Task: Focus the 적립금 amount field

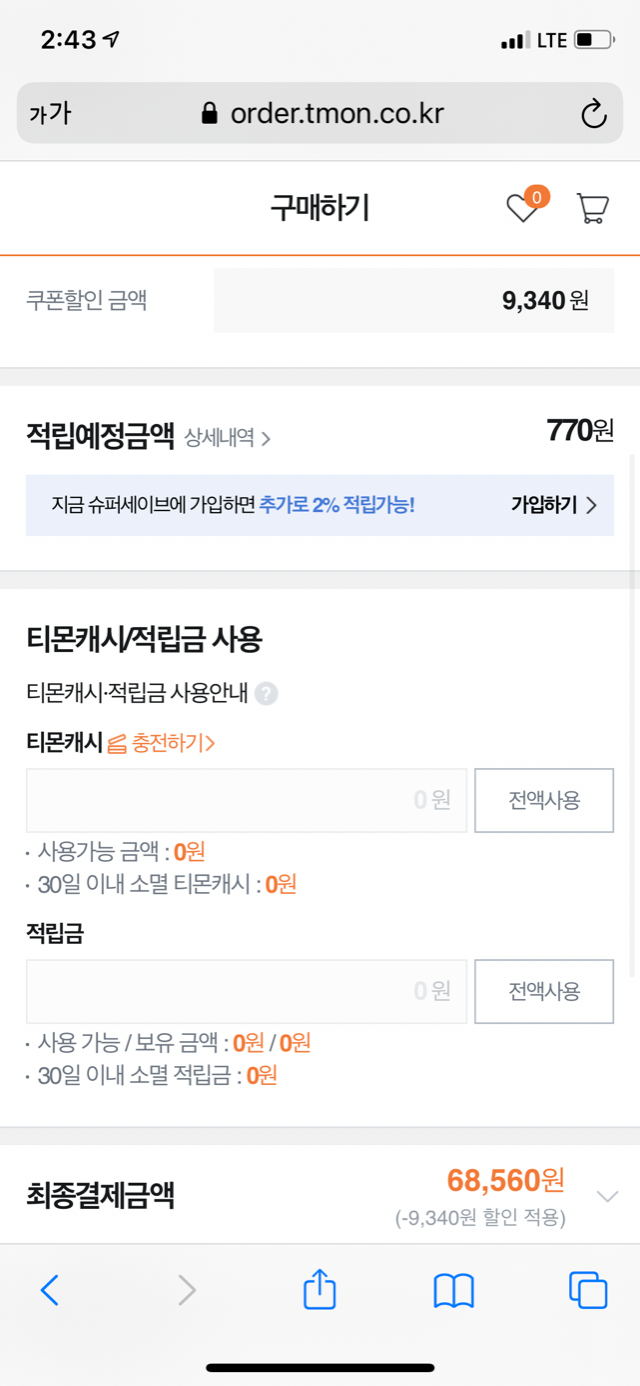Action: pos(246,991)
